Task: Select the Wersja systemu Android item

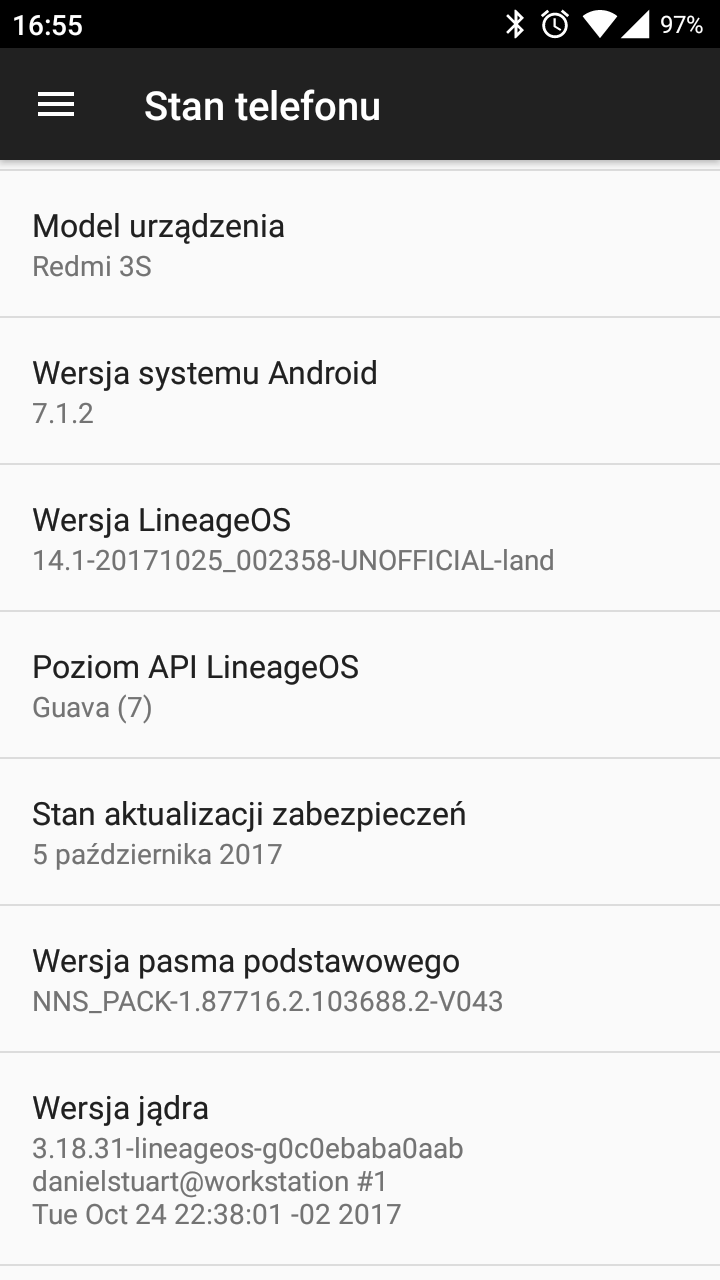Action: pos(360,390)
